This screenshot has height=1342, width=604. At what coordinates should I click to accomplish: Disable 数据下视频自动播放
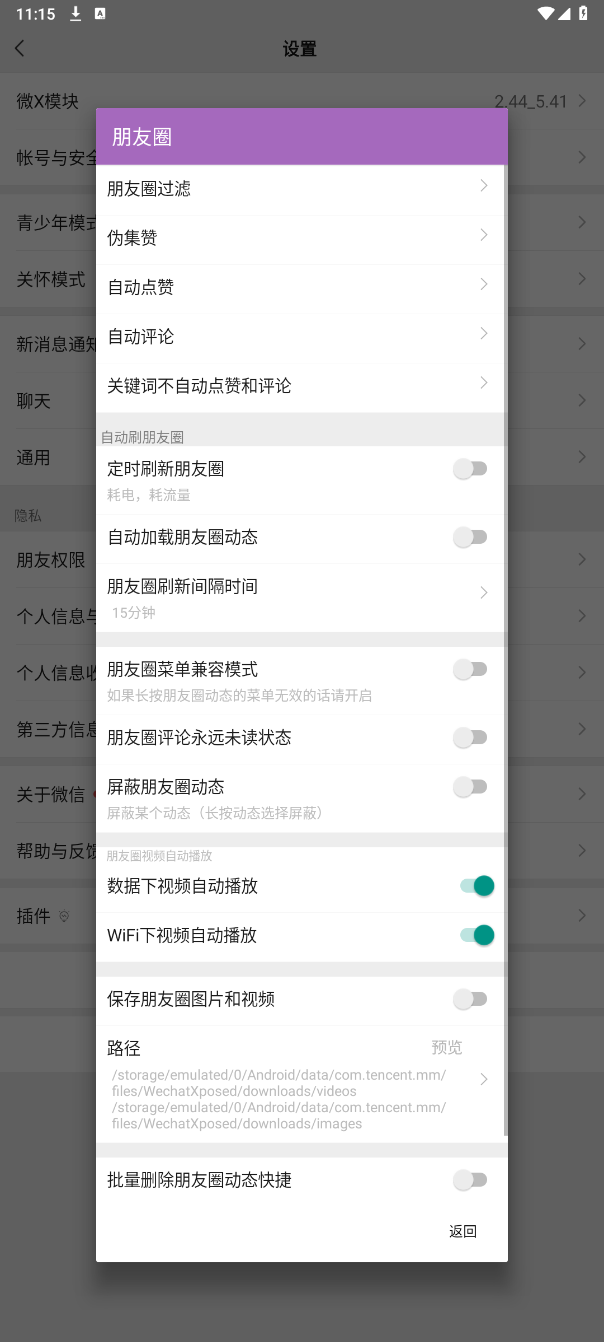tap(476, 885)
